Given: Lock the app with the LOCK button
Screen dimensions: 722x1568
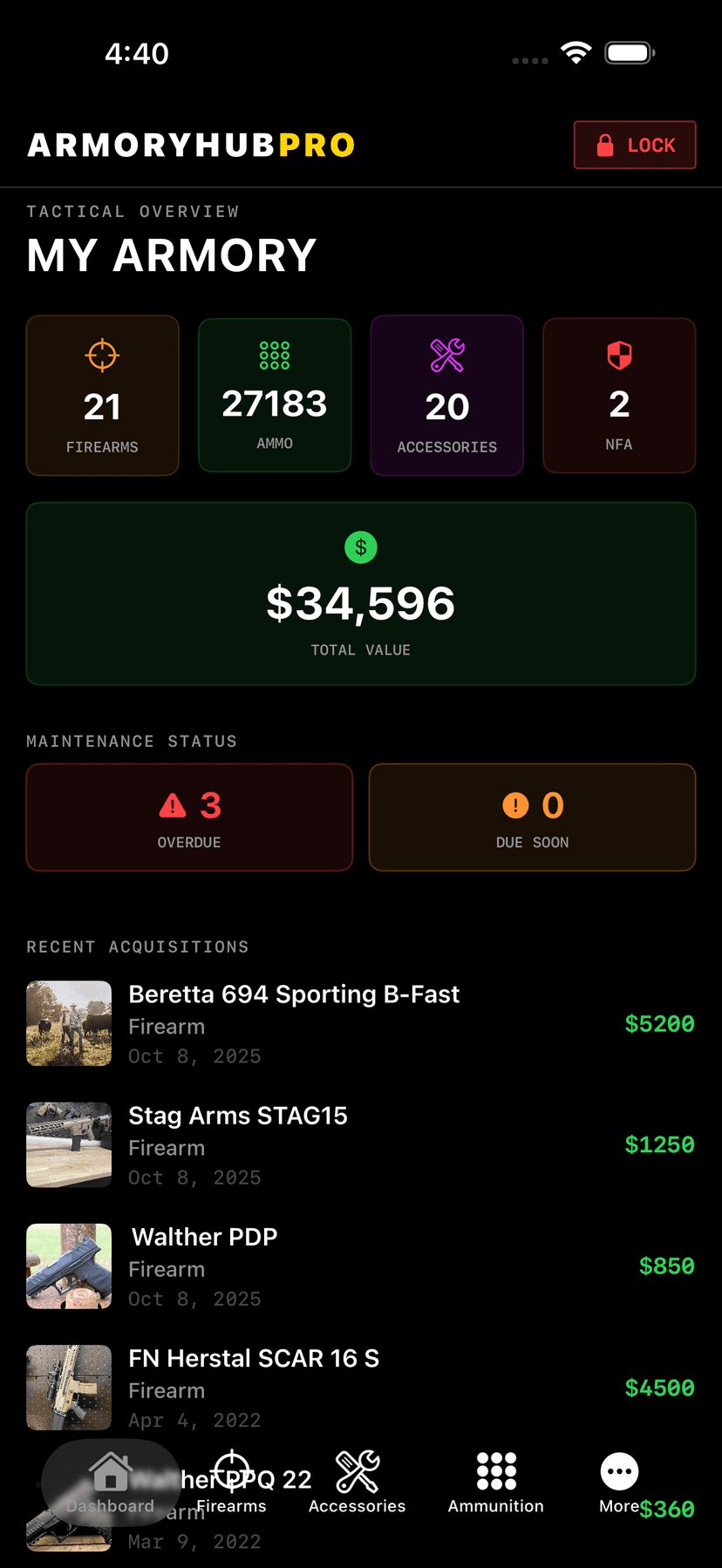Looking at the screenshot, I should [x=635, y=145].
